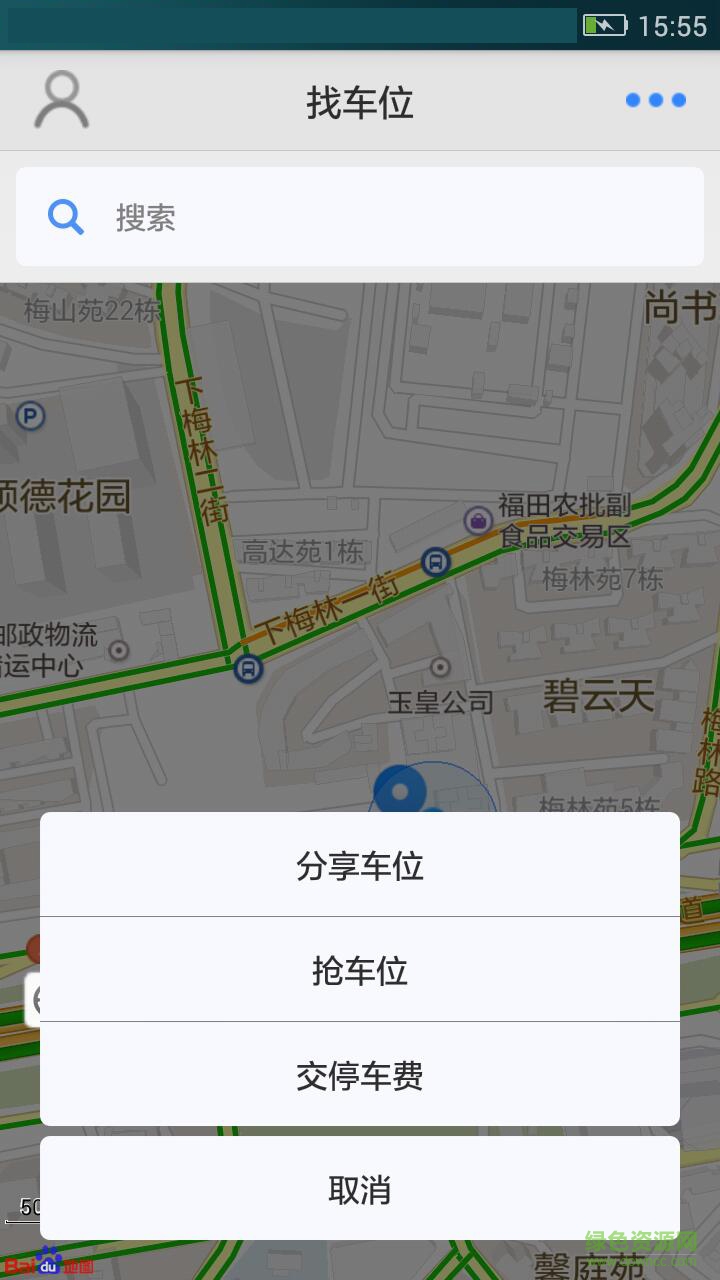Screen dimensions: 720x1280
Task: Click the 找车位 title text
Action: coord(360,103)
